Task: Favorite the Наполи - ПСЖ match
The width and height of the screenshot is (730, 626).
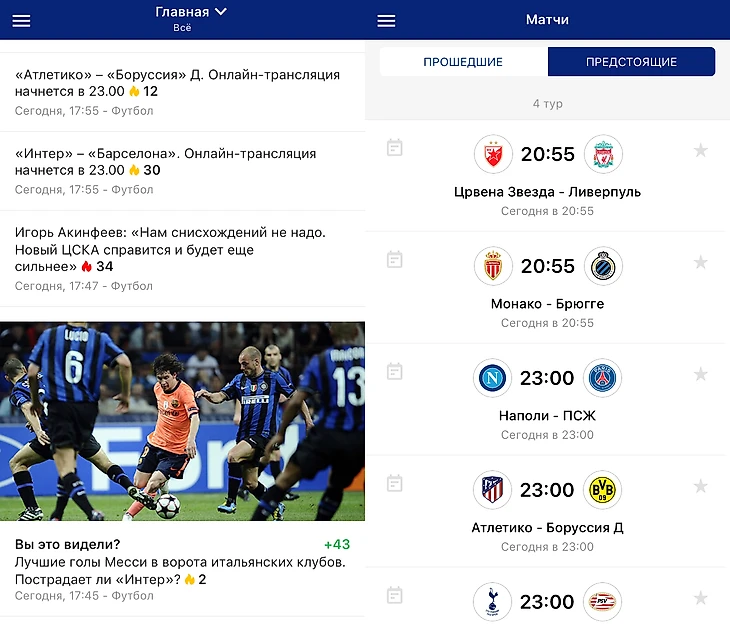Action: click(x=700, y=375)
